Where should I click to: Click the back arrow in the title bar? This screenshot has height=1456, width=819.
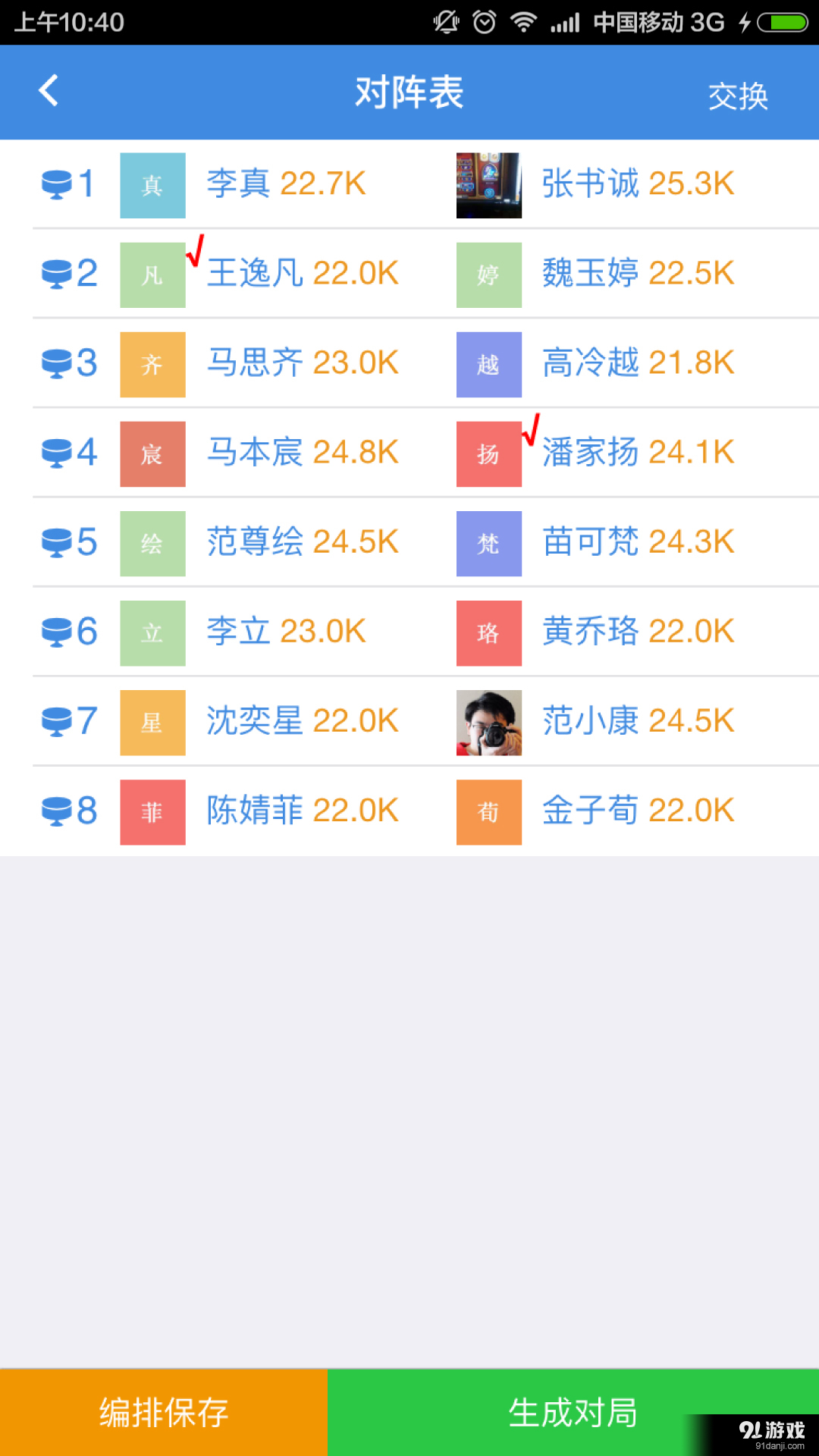49,91
